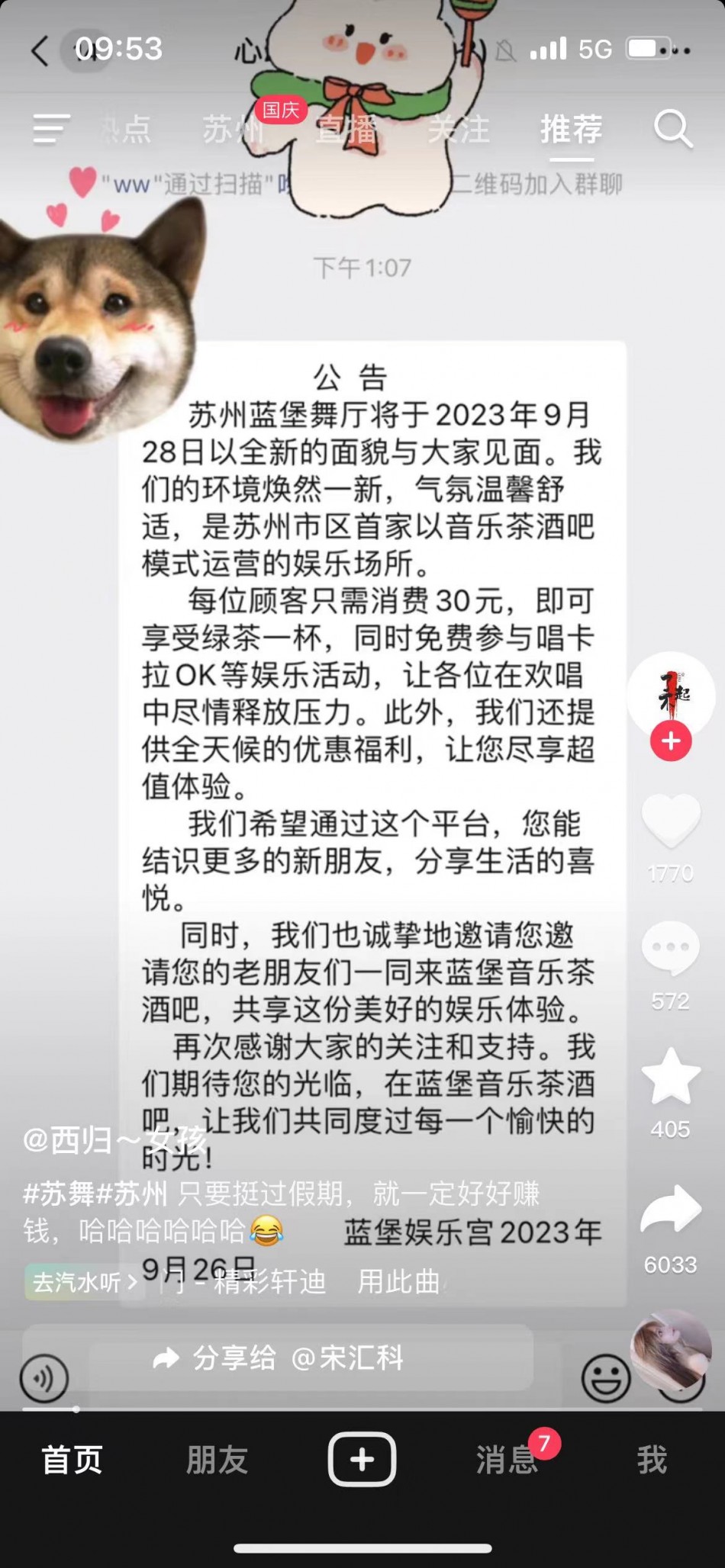The width and height of the screenshot is (725, 1568).
Task: Follow the creator with the red plus
Action: (x=671, y=741)
